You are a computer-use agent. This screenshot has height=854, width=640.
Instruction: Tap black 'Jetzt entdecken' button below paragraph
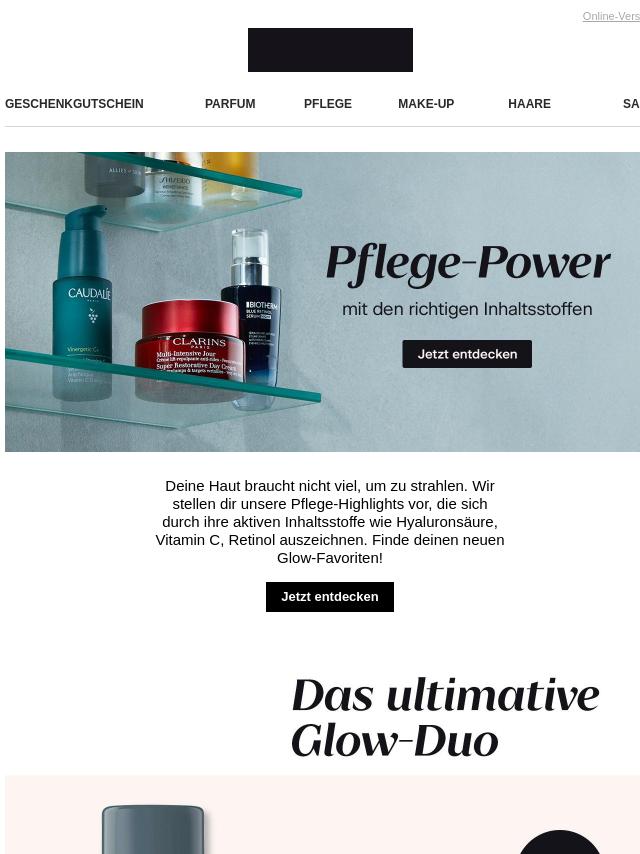tap(330, 597)
